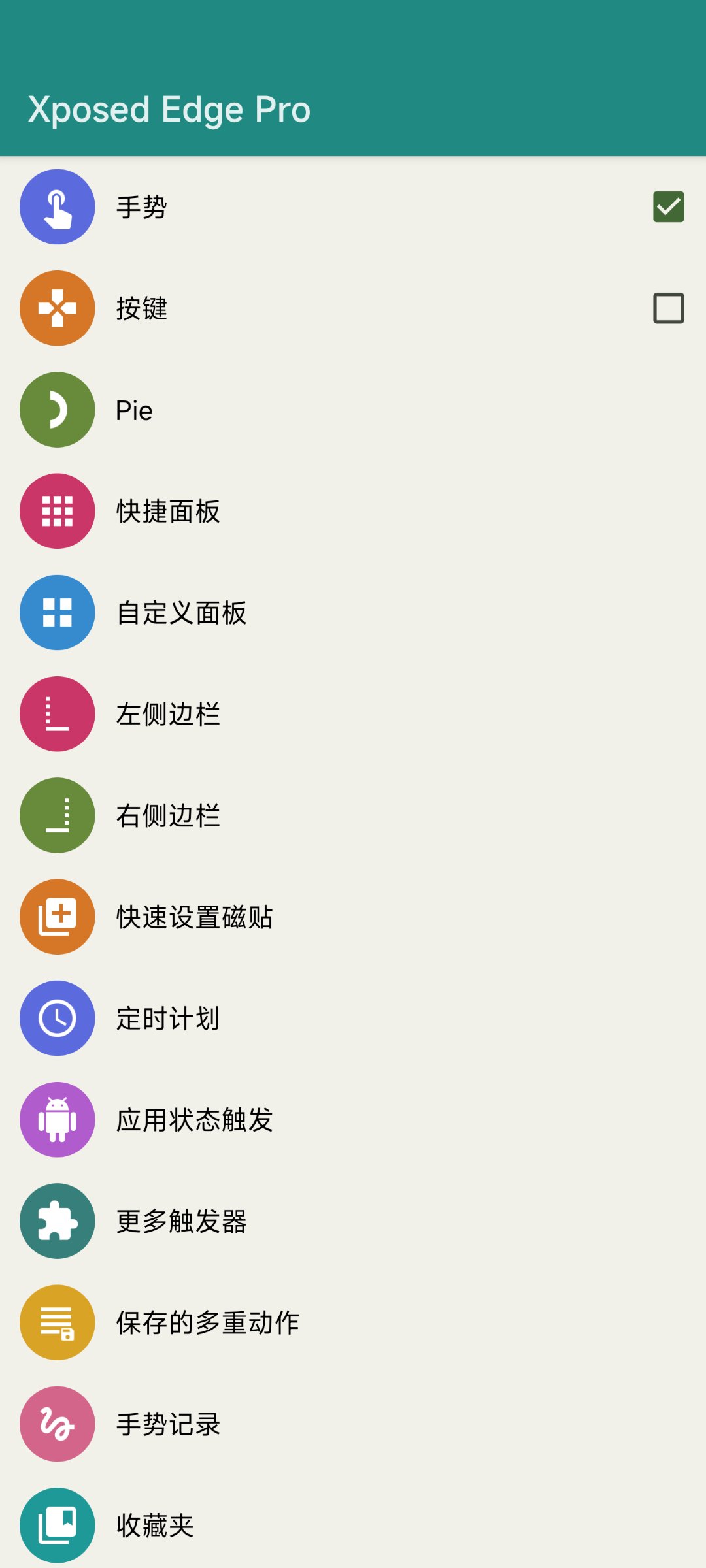
Task: Select the 按键 cross-shaped keys icon
Action: 57,308
